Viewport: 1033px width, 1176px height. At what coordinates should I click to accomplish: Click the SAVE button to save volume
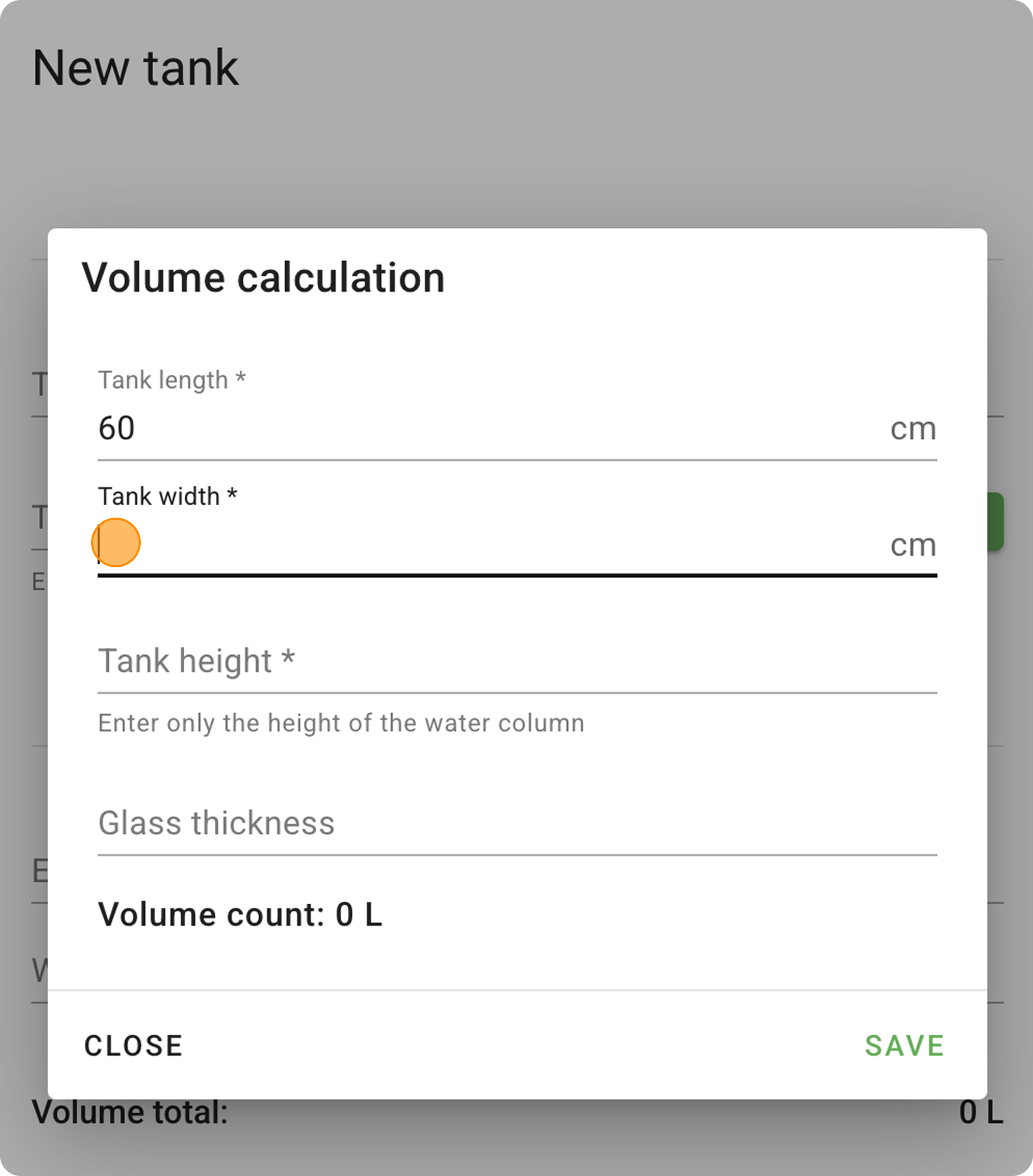905,1046
